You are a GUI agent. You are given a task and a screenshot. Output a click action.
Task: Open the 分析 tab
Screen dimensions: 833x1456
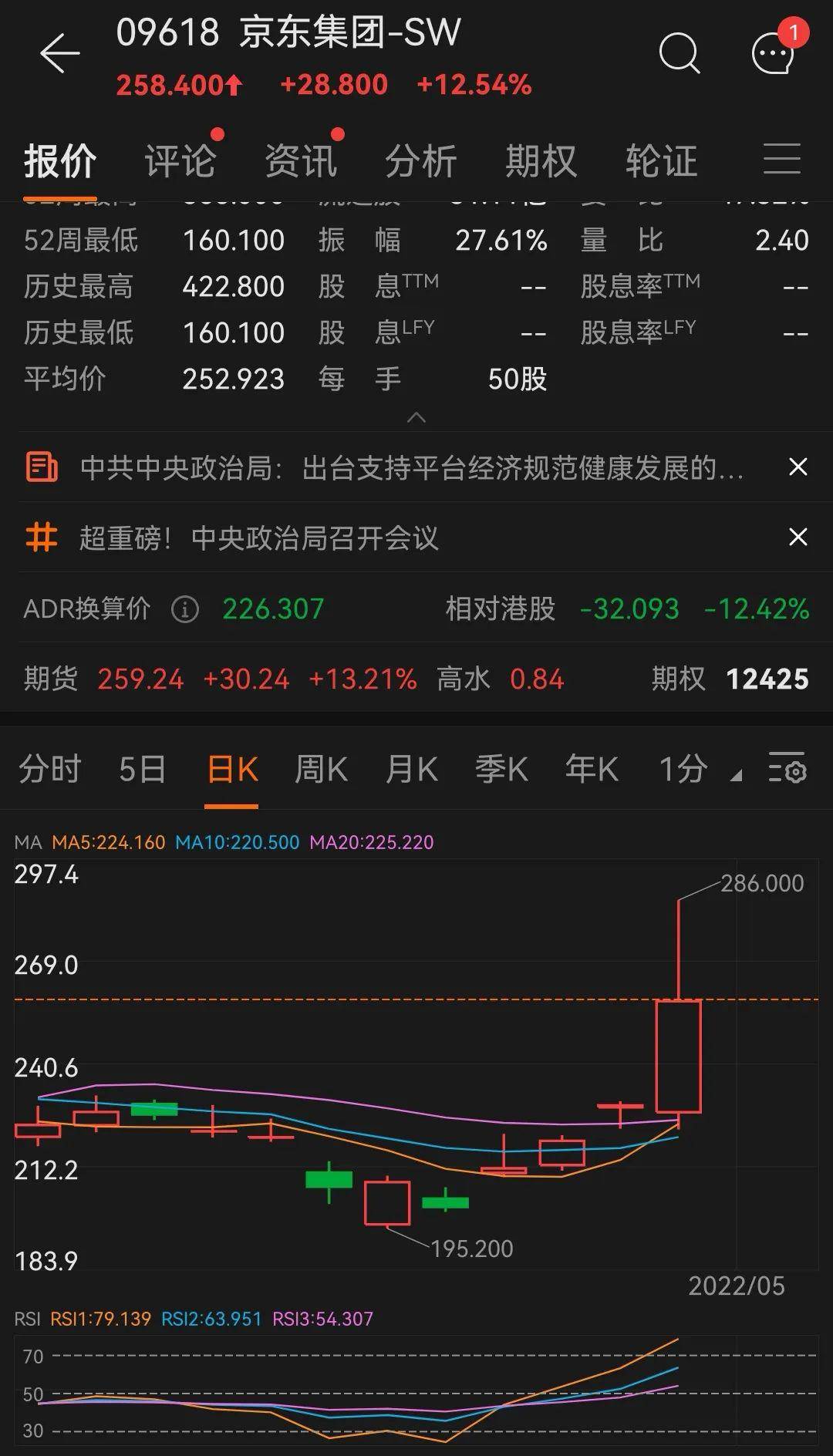(x=420, y=161)
